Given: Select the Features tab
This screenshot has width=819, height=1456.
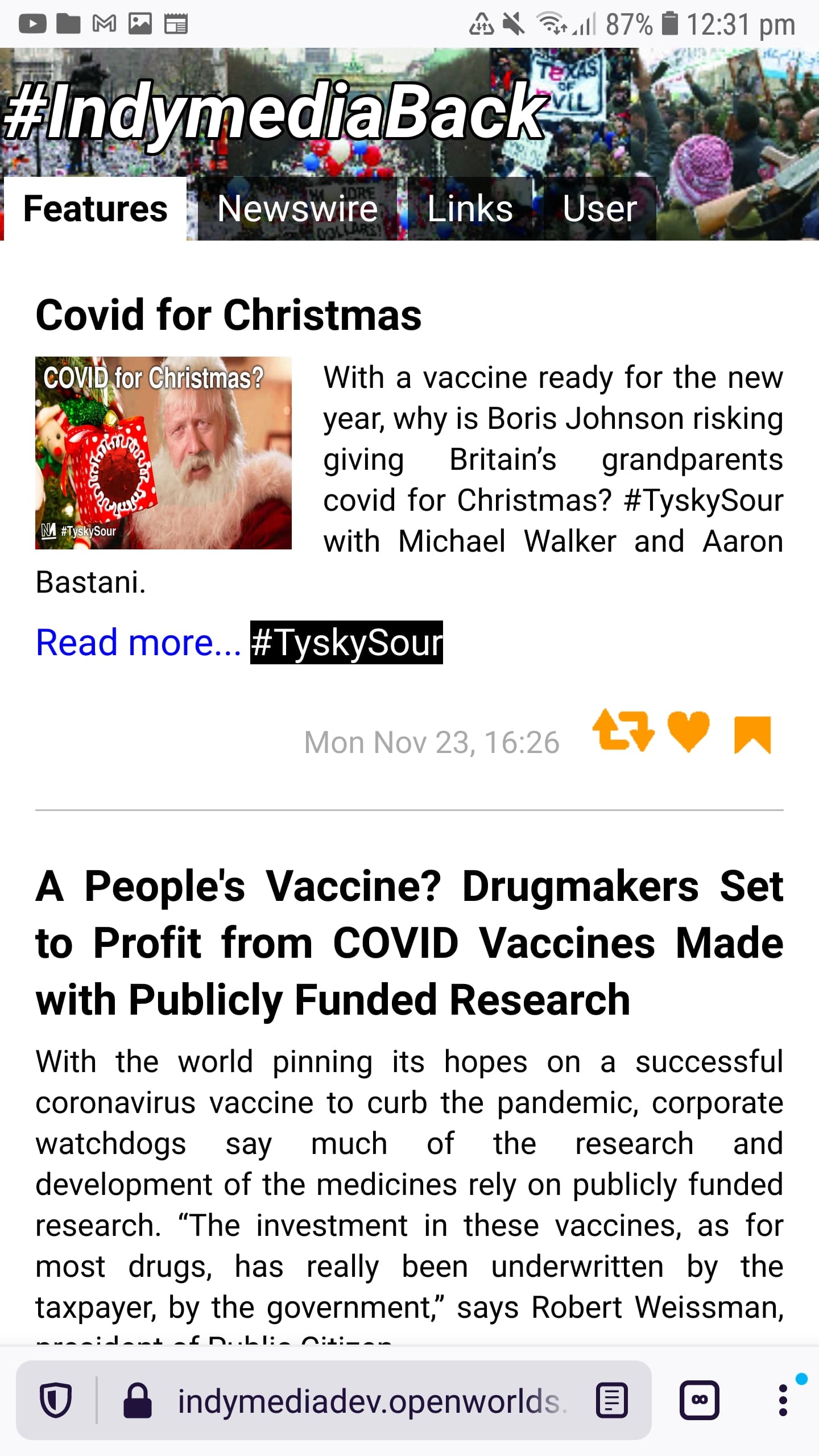Looking at the screenshot, I should 96,209.
